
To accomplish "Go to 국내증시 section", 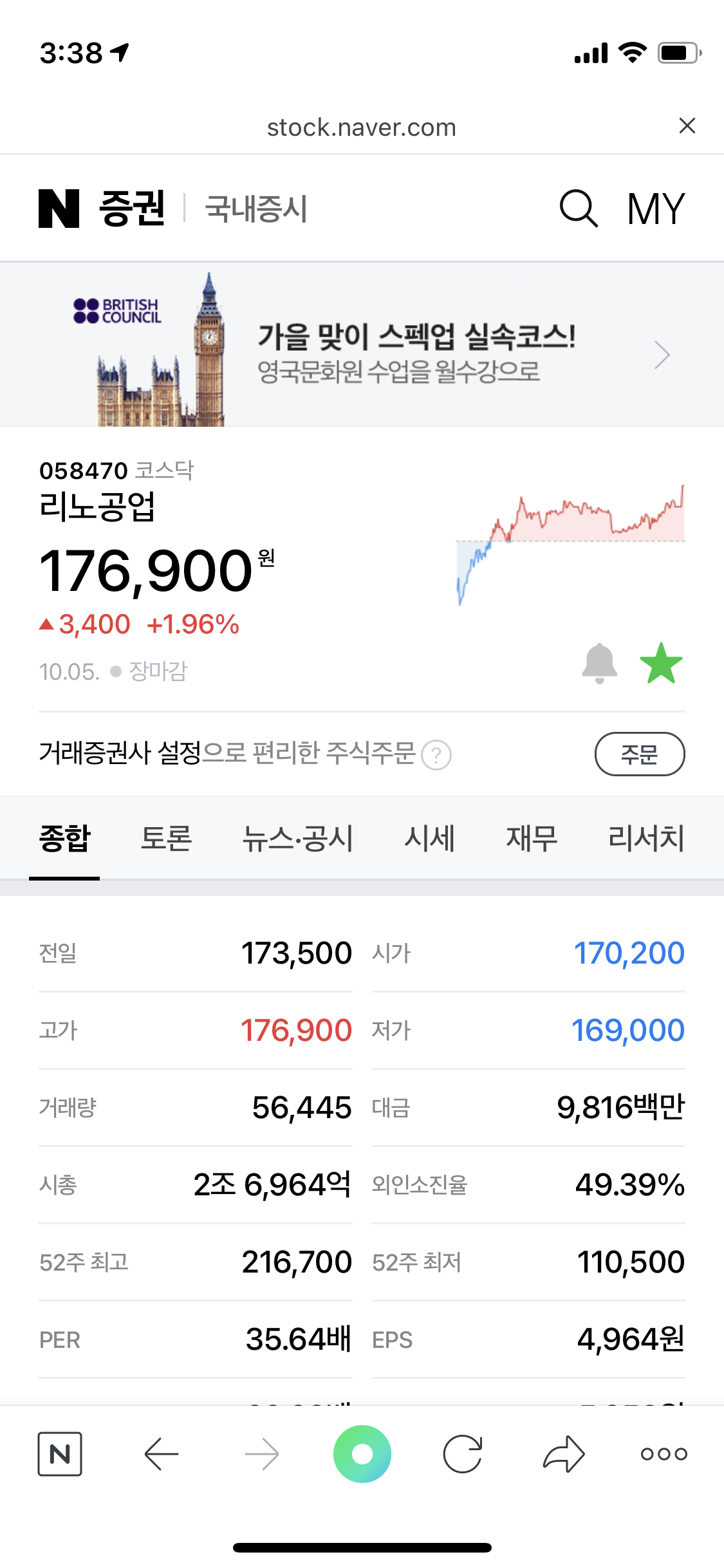I will [256, 209].
